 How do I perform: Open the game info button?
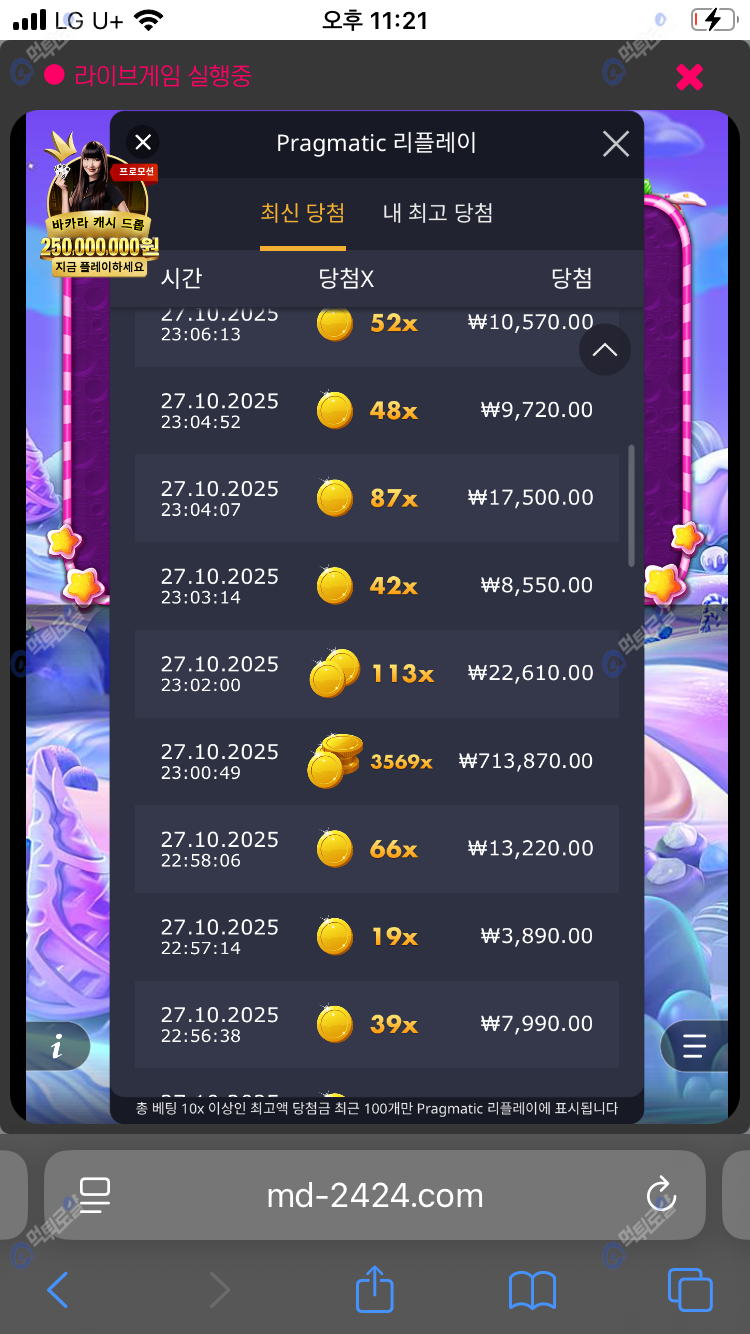(x=57, y=1047)
